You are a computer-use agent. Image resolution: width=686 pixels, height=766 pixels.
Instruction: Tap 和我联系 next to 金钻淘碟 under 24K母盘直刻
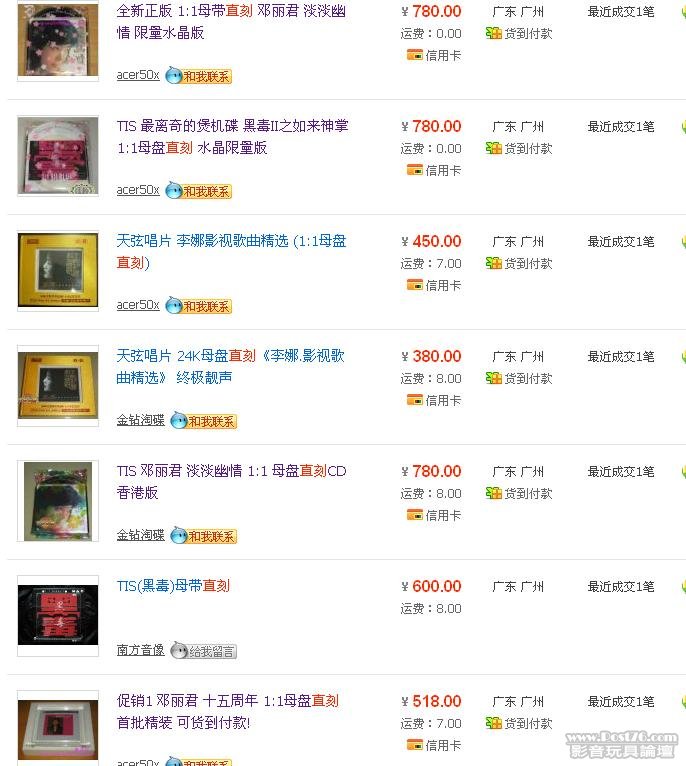pyautogui.click(x=204, y=421)
